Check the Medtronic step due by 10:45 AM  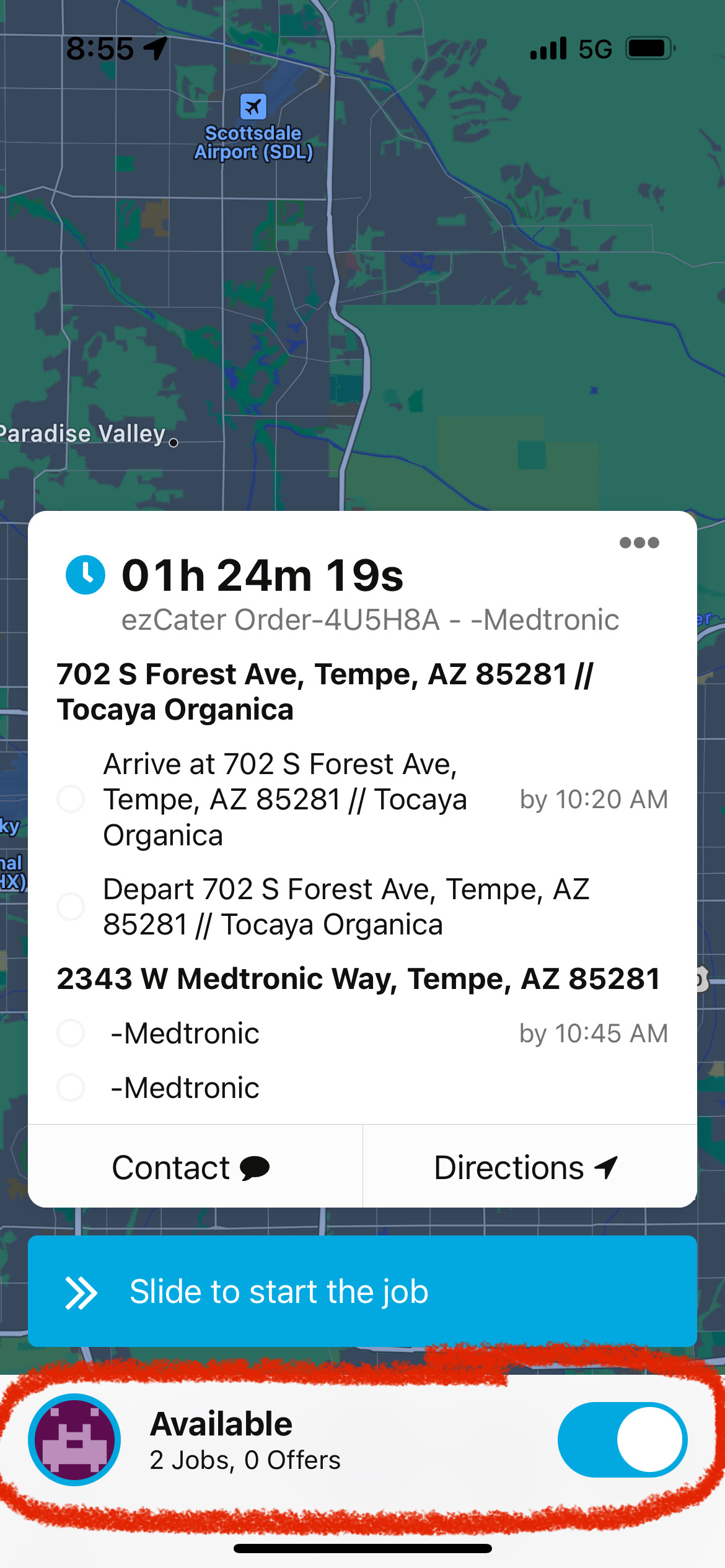point(71,1033)
